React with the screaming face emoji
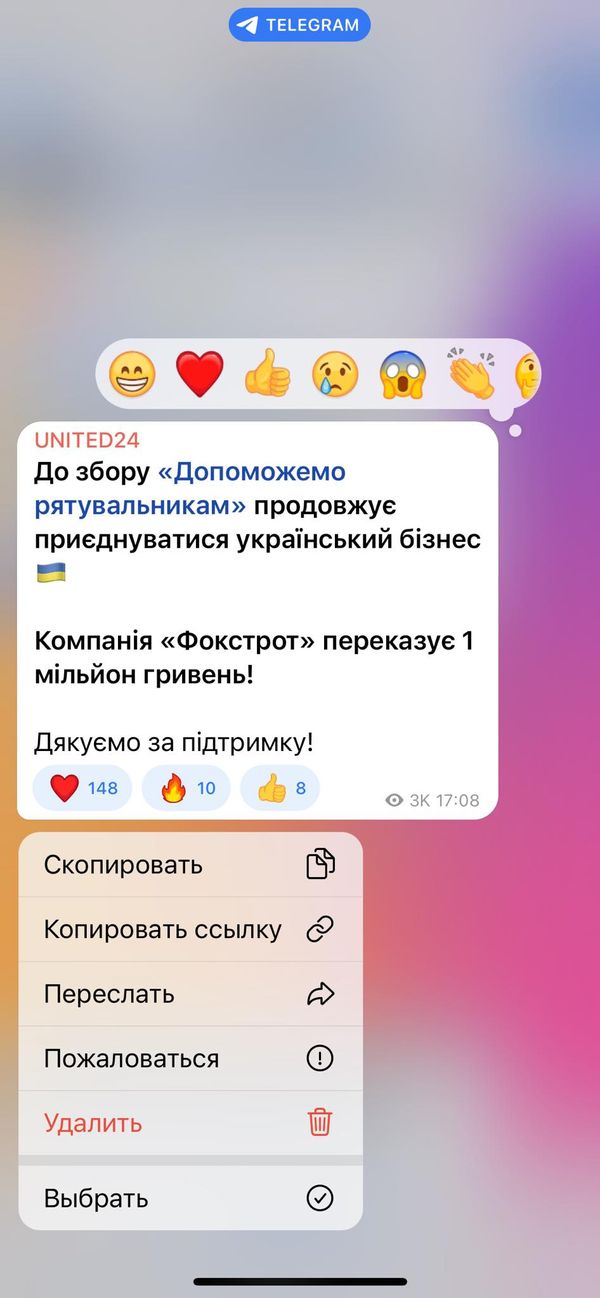Image resolution: width=600 pixels, height=1298 pixels. click(403, 376)
